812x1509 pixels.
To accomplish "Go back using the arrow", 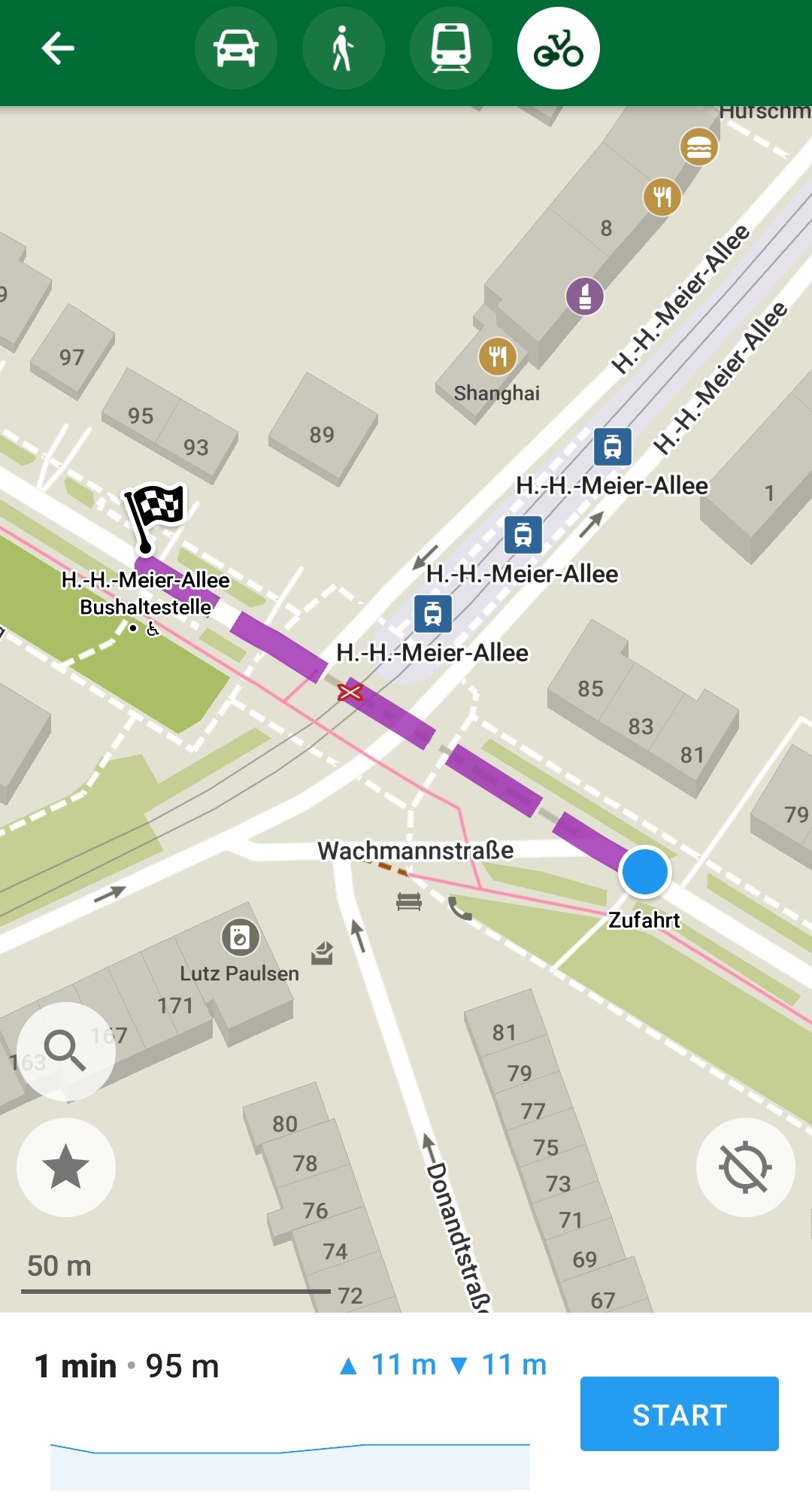I will click(x=57, y=48).
